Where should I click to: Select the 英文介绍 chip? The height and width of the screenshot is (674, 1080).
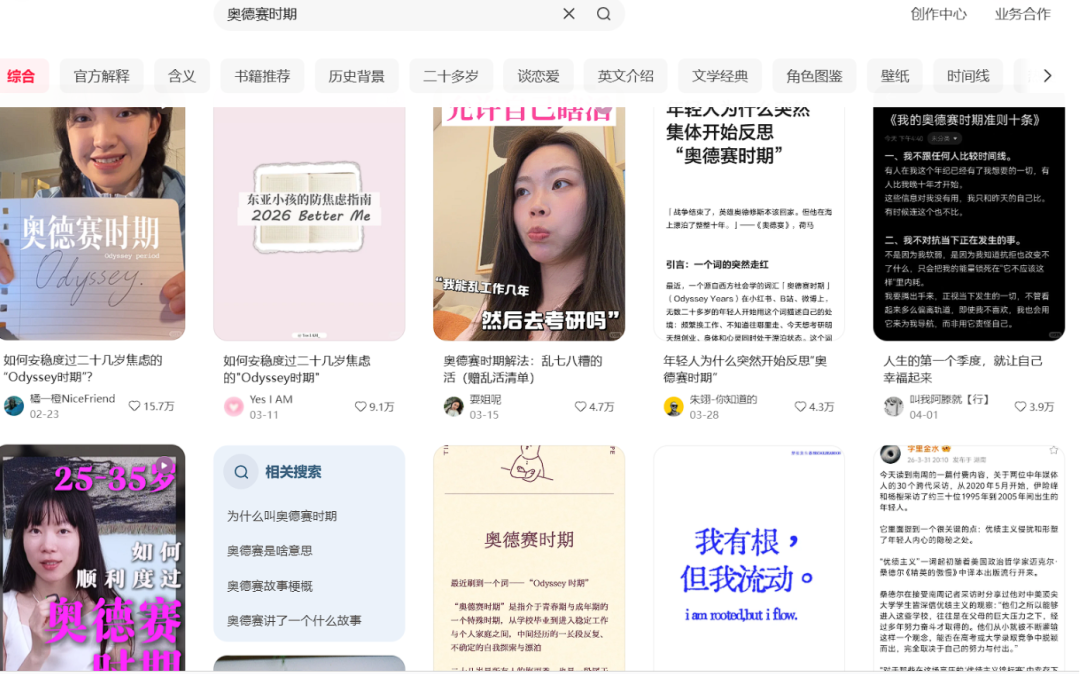pyautogui.click(x=625, y=76)
